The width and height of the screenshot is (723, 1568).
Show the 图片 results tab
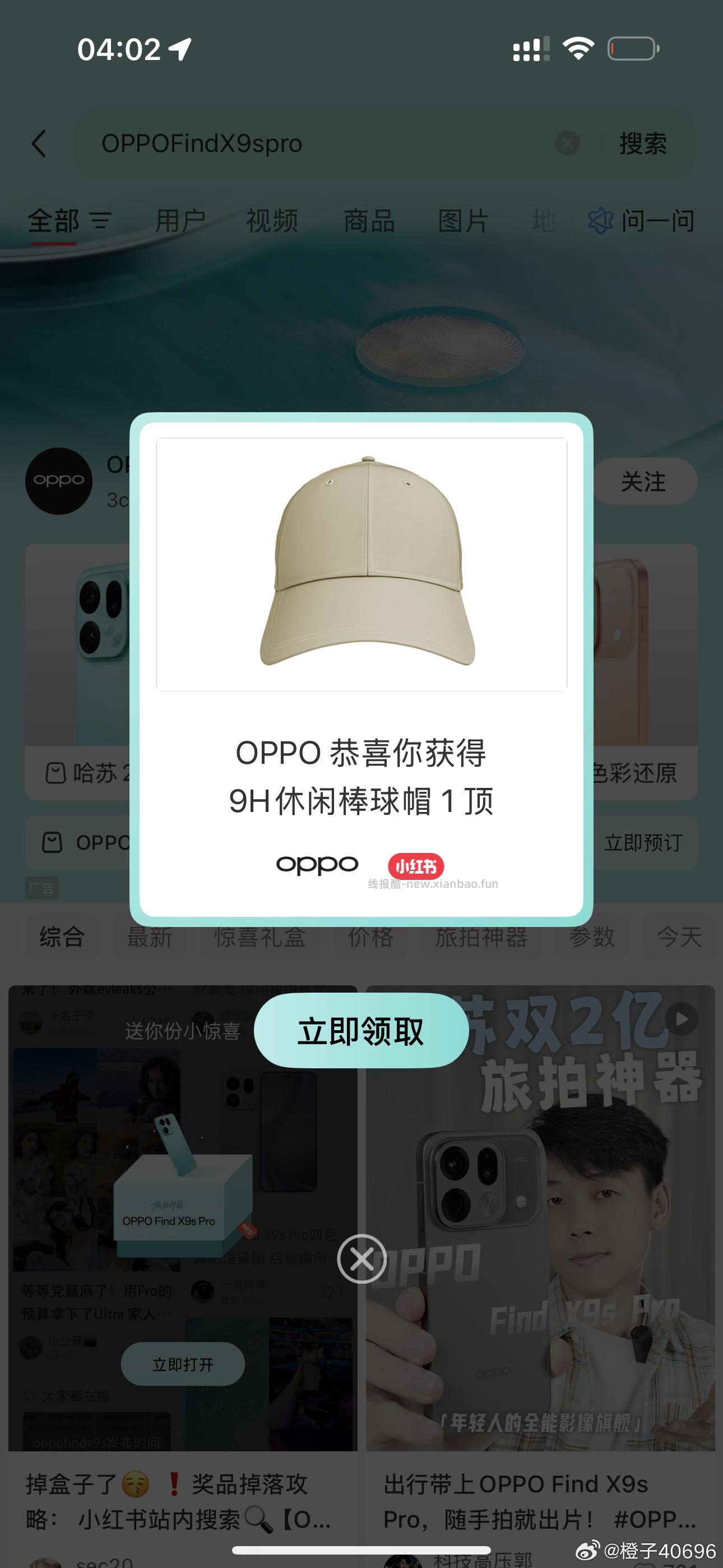pyautogui.click(x=463, y=220)
